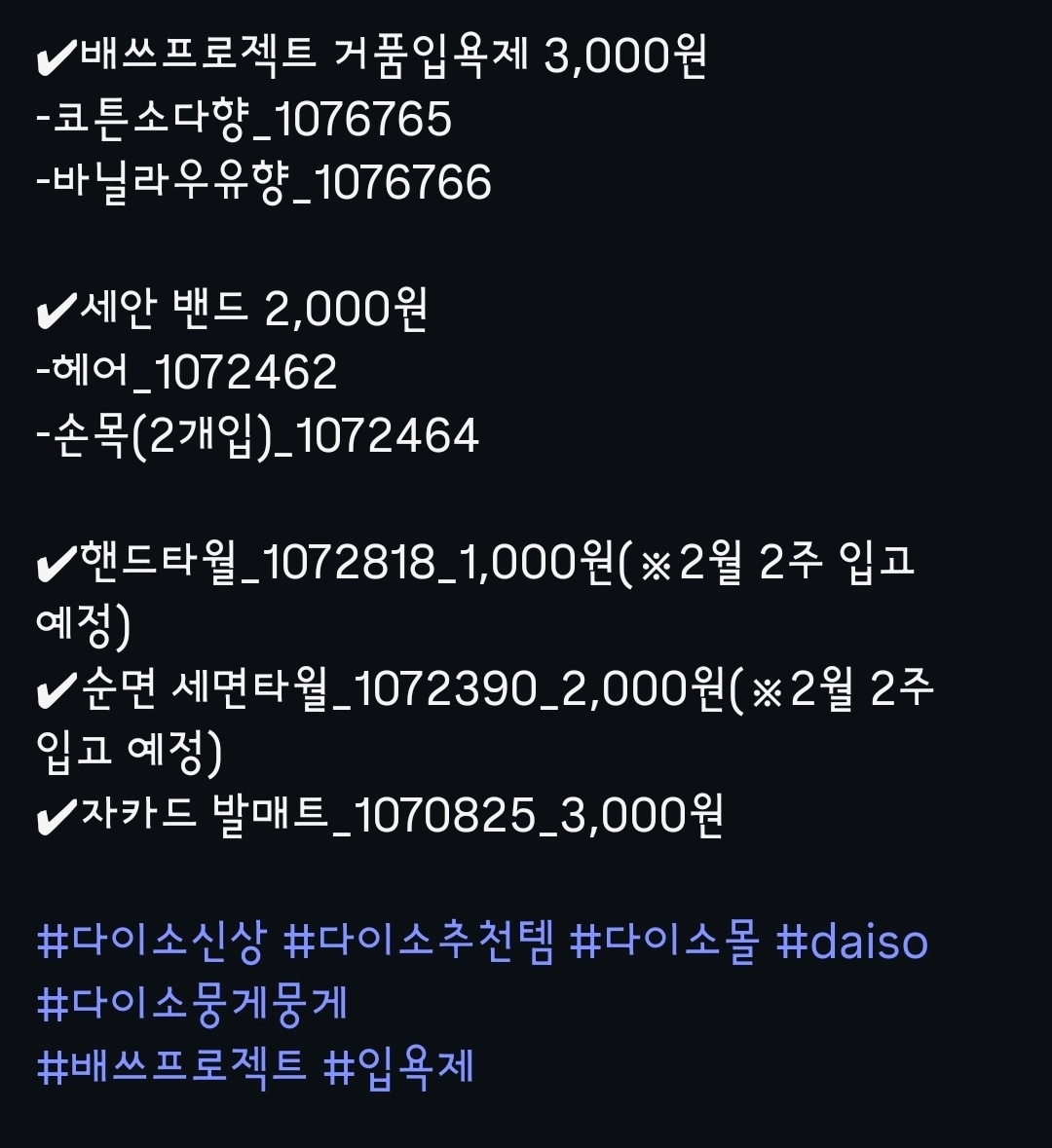The height and width of the screenshot is (1148, 1052).
Task: Open the #daiso hashtag
Action: [852, 943]
